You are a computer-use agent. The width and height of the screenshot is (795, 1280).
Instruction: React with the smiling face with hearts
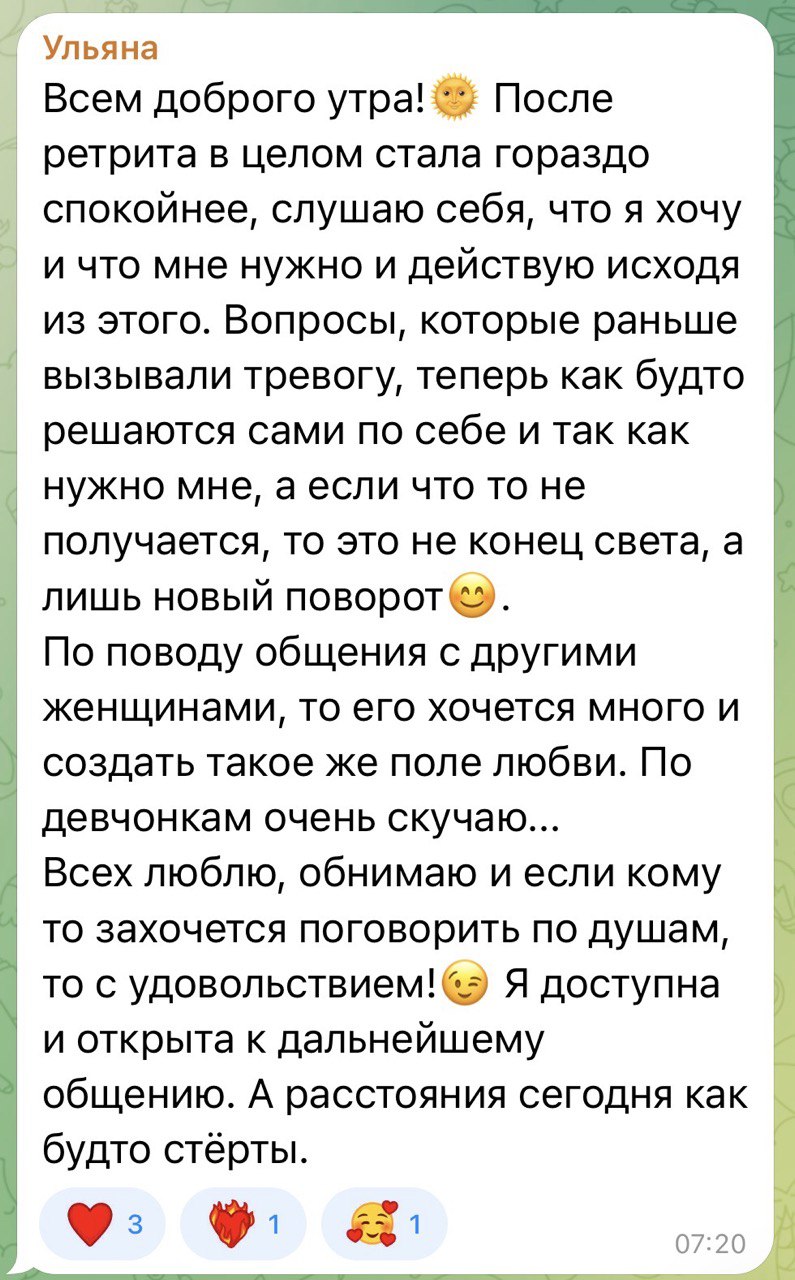click(x=385, y=1222)
